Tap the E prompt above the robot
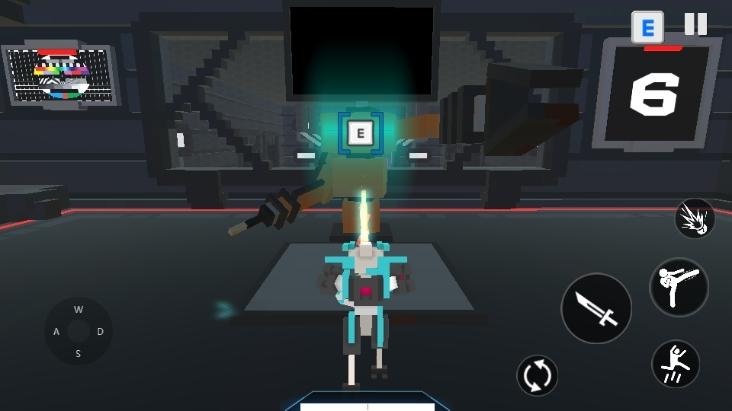The width and height of the screenshot is (732, 411). pyautogui.click(x=361, y=133)
